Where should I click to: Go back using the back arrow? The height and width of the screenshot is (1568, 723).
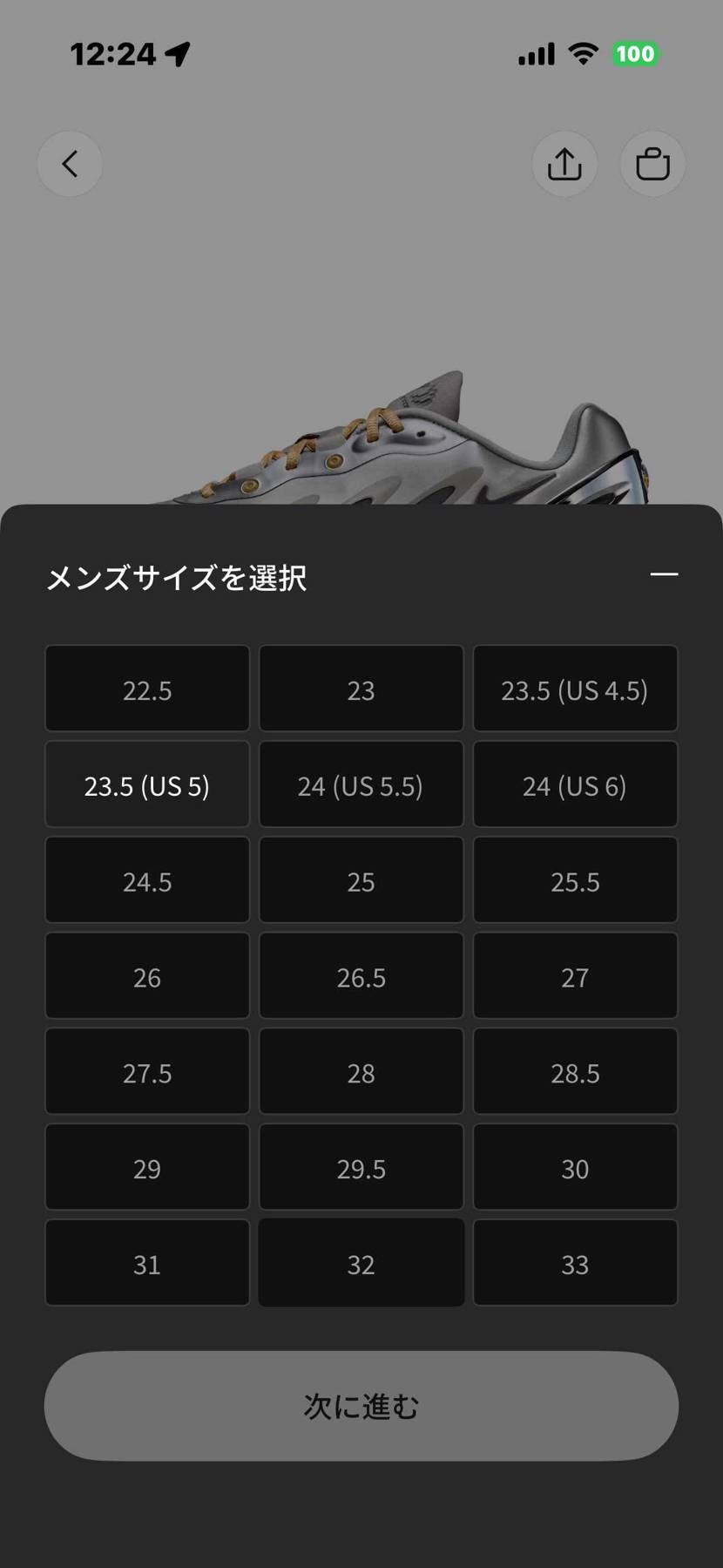coord(70,164)
